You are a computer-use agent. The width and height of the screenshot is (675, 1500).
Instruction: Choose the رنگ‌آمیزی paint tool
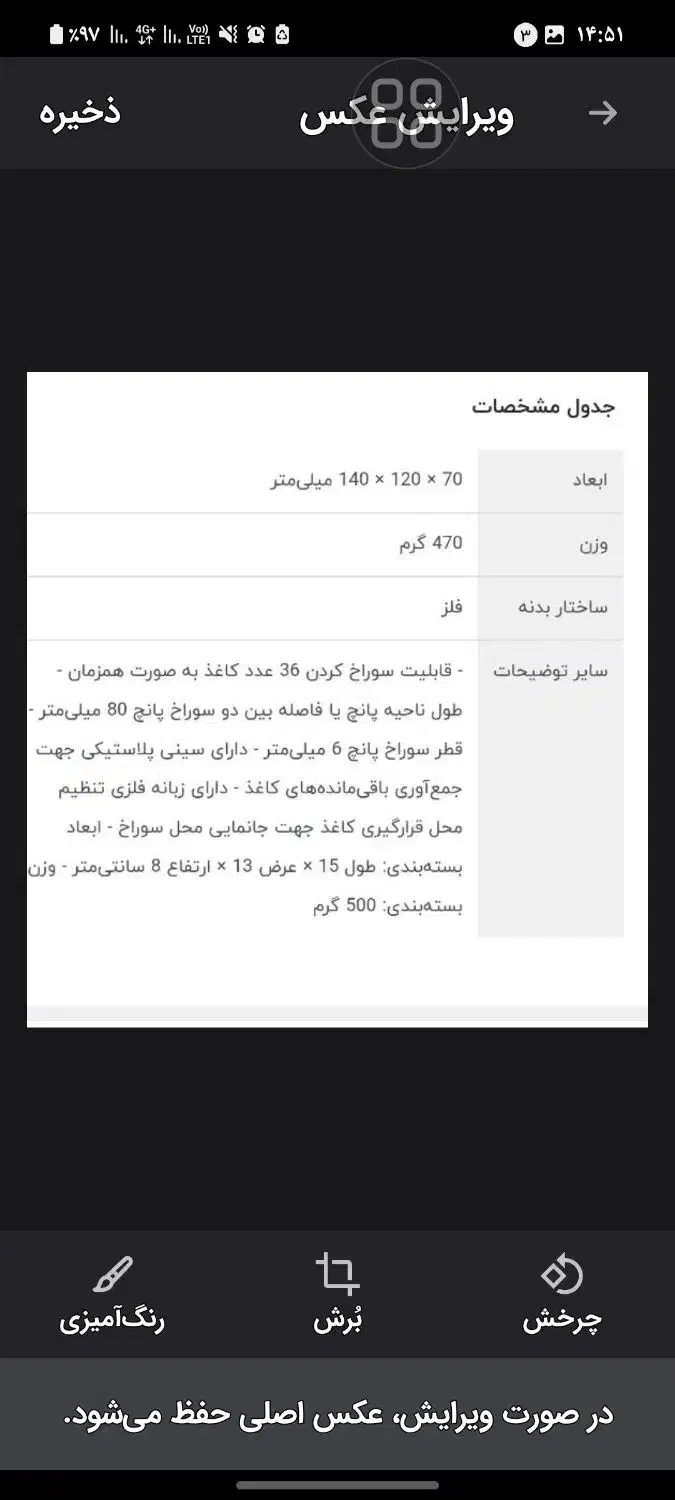pos(112,1293)
